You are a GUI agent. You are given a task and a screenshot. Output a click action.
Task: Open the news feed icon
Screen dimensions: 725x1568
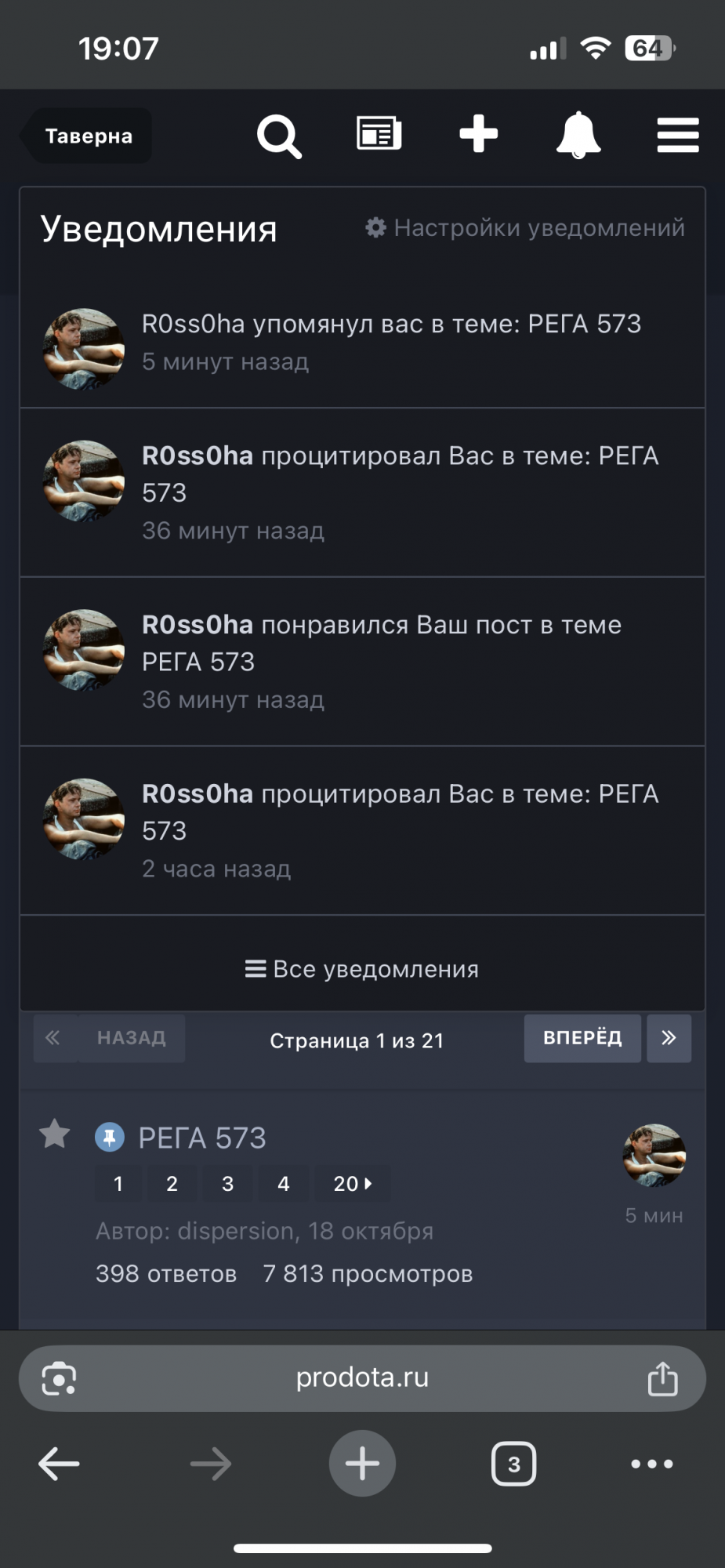(379, 134)
